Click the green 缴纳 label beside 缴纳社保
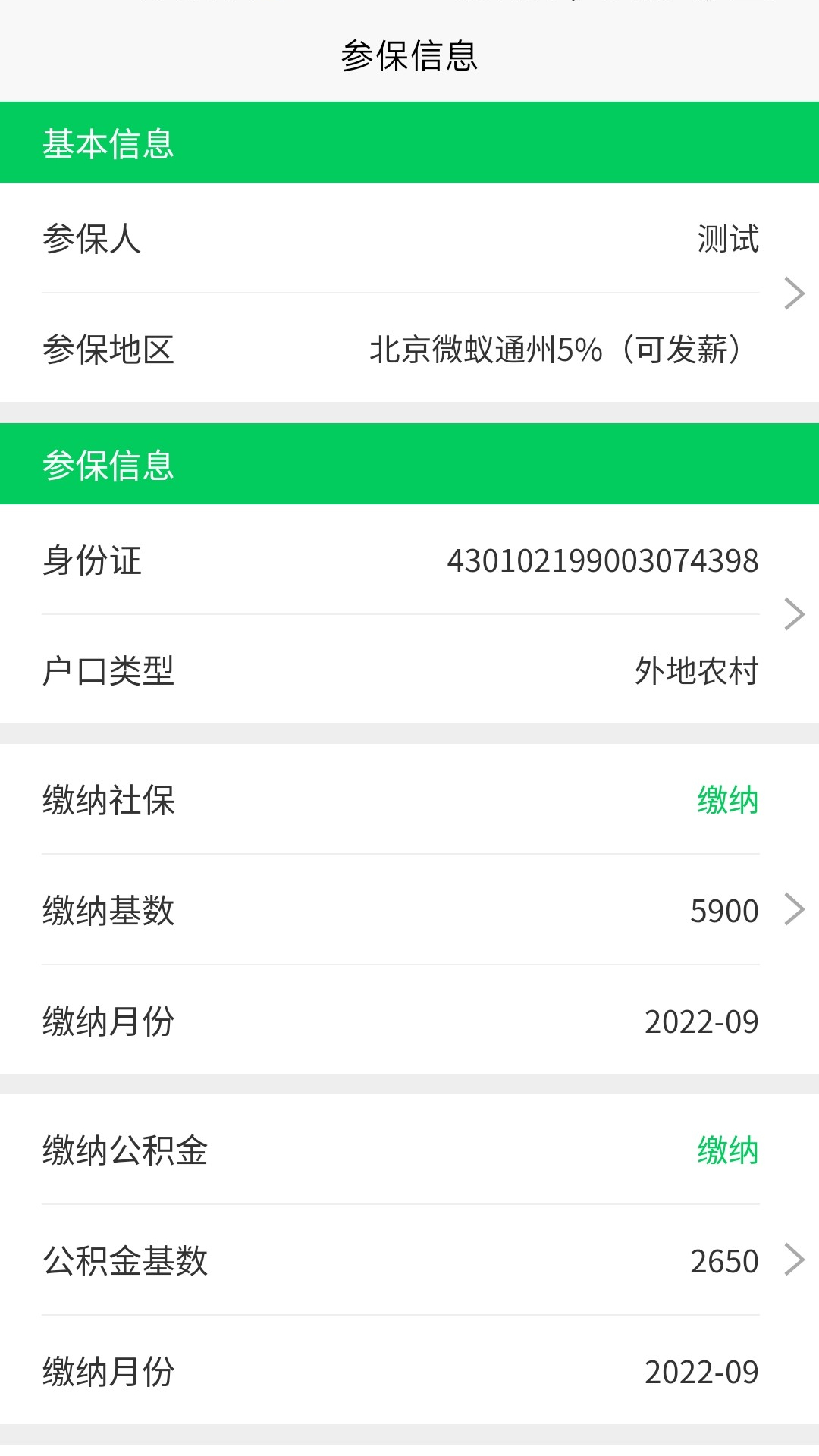Viewport: 819px width, 1456px height. pyautogui.click(x=727, y=800)
